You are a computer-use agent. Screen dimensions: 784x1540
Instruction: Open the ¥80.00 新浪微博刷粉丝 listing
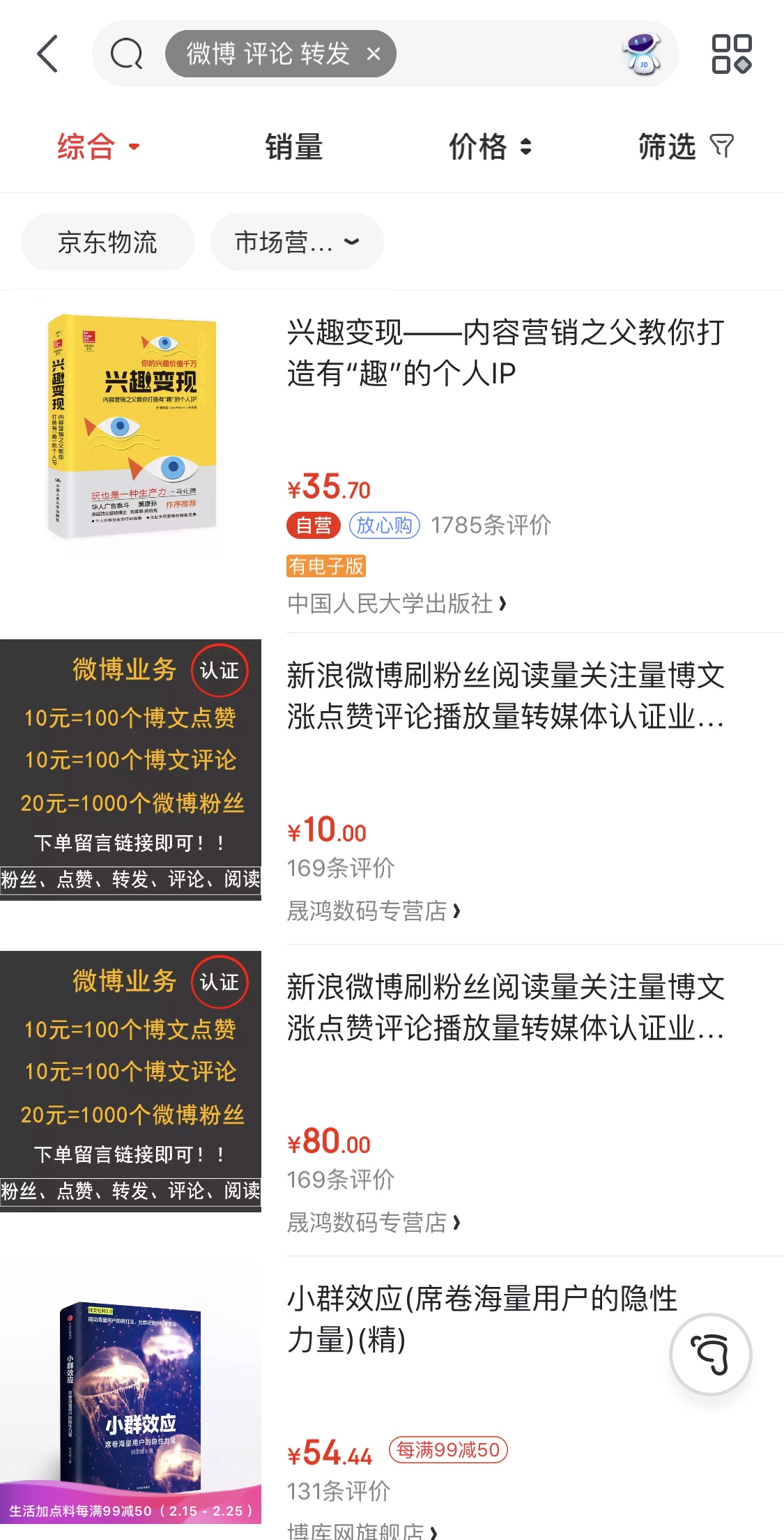click(505, 1007)
